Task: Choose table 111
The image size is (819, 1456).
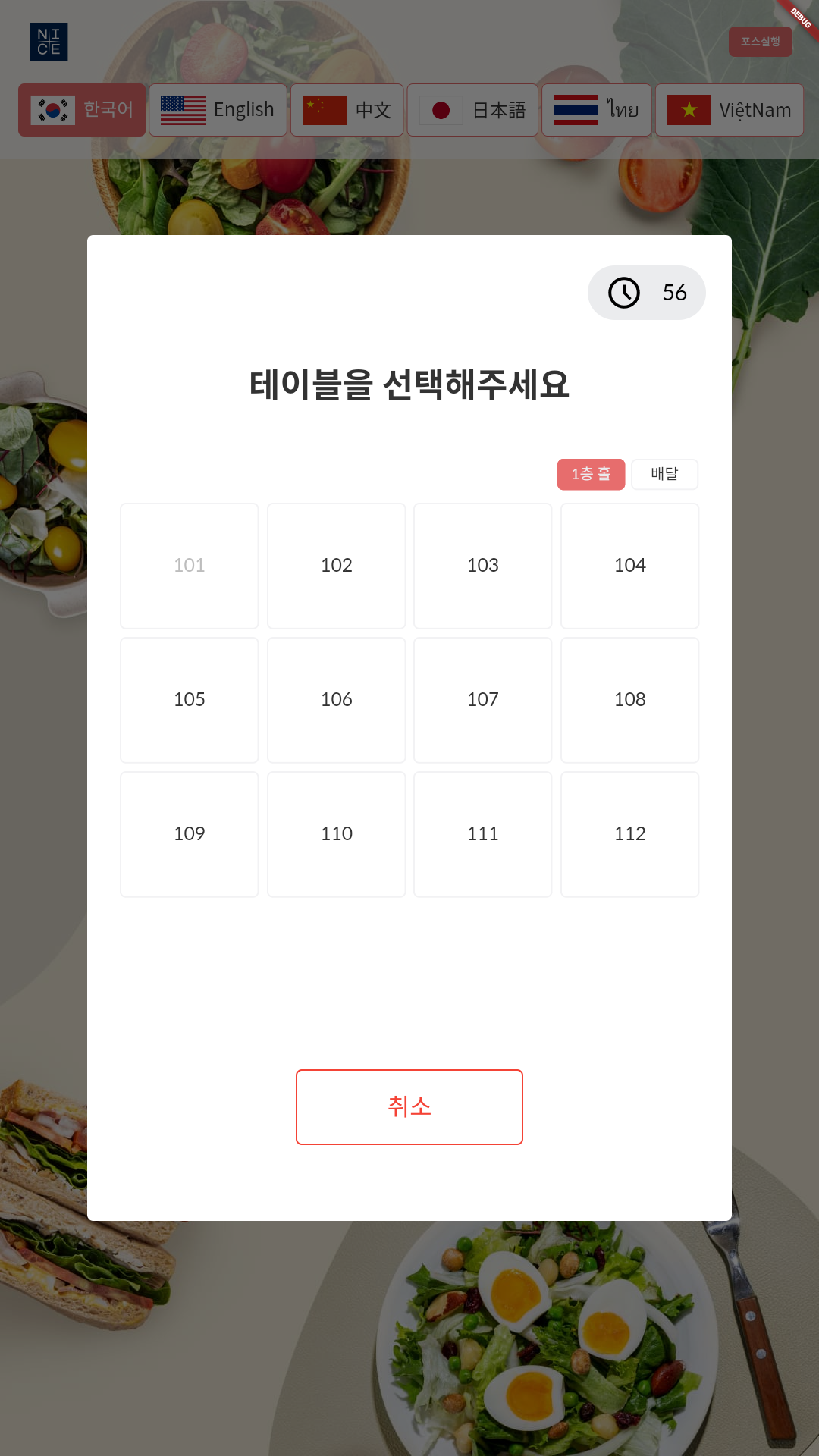Action: tap(482, 834)
